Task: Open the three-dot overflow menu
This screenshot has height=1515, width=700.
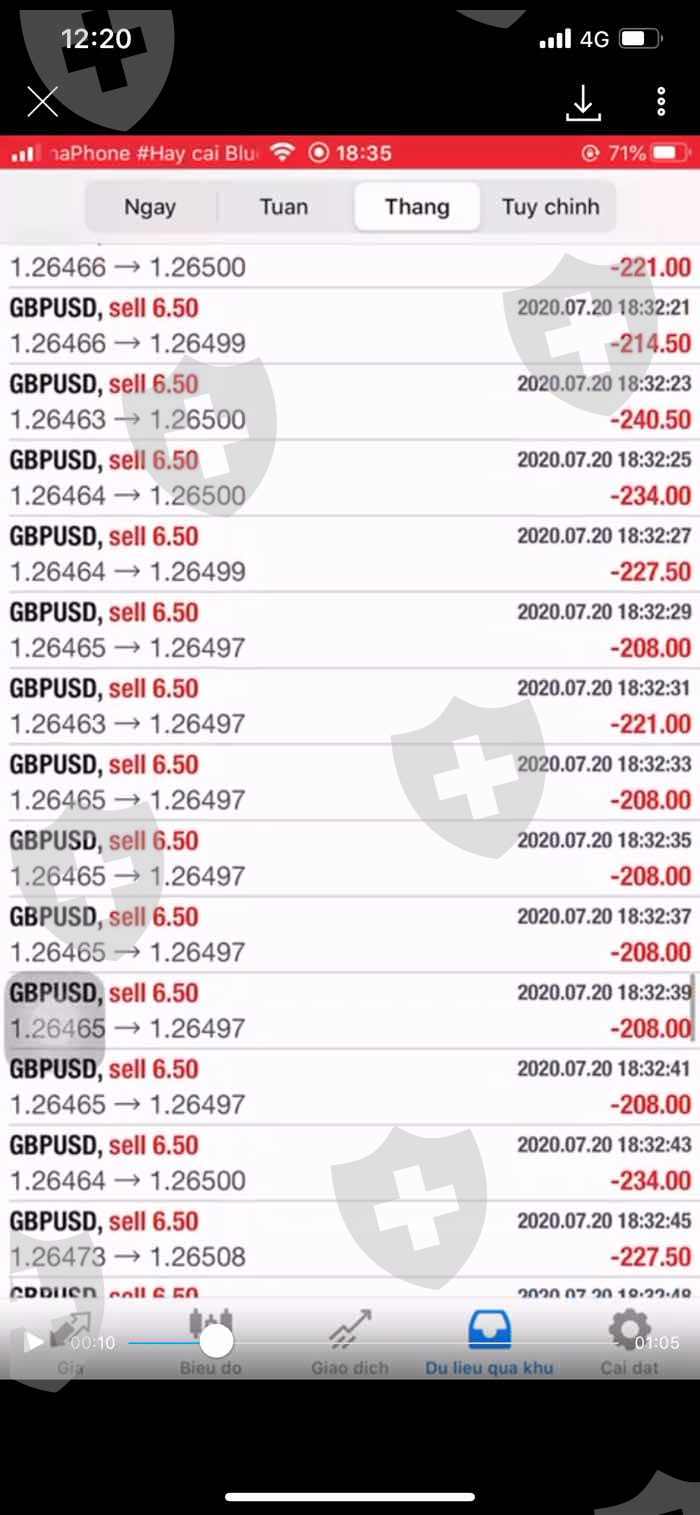Action: pos(661,101)
